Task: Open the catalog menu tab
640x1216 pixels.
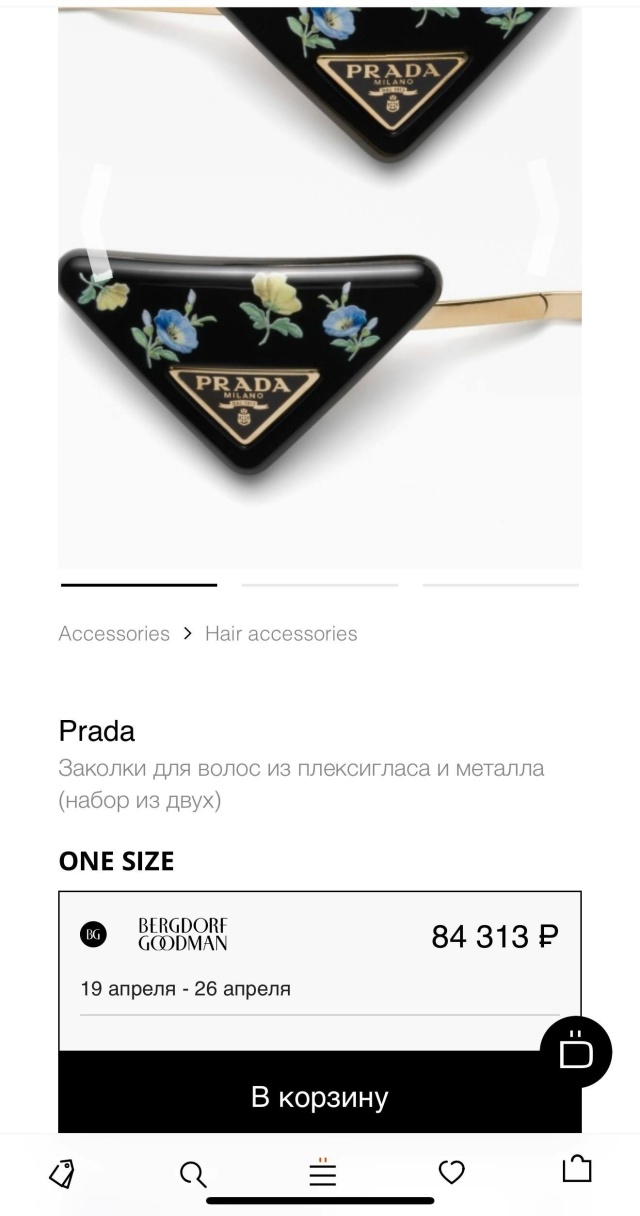Action: click(322, 1172)
